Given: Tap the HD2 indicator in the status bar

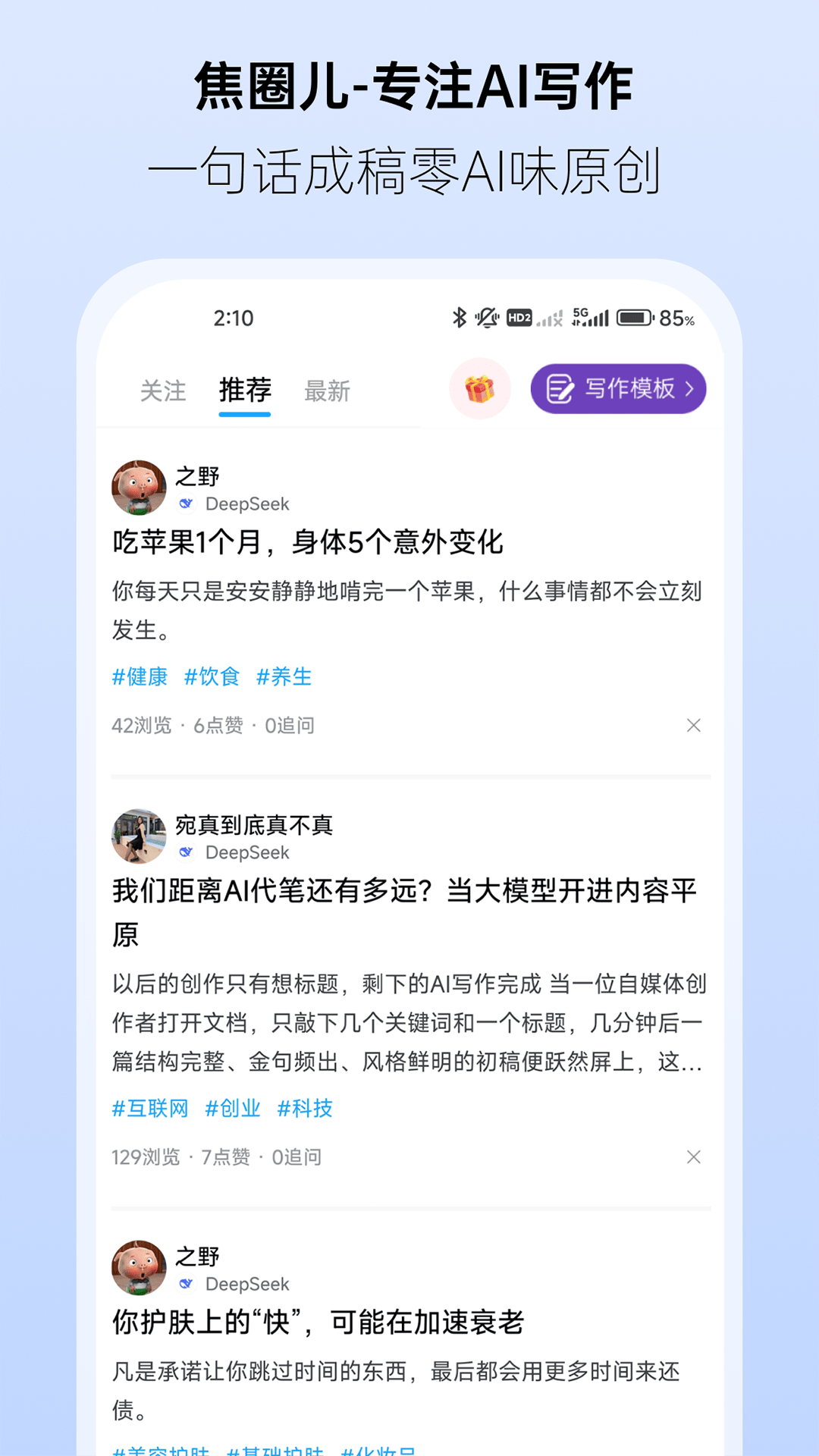Looking at the screenshot, I should (x=519, y=318).
